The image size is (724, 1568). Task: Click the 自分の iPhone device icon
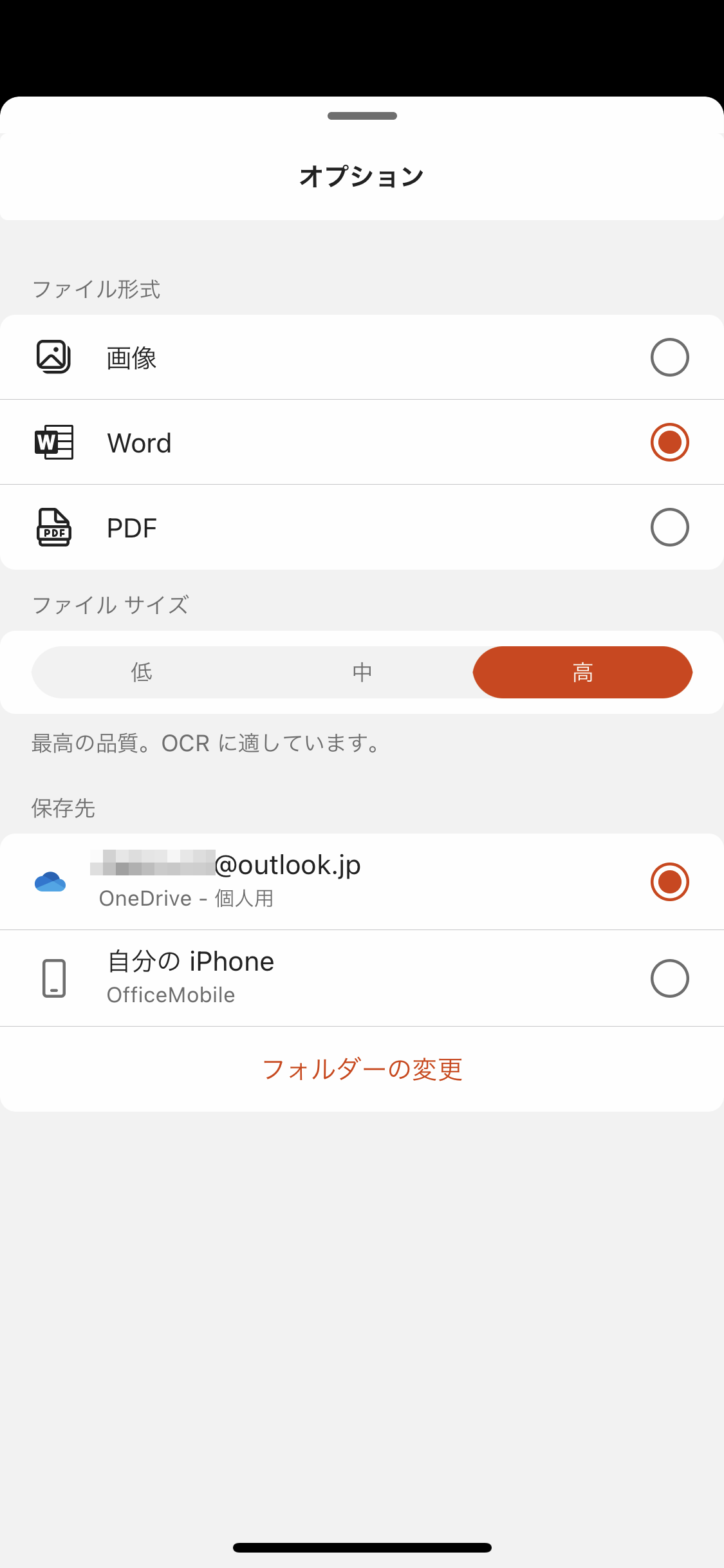pyautogui.click(x=54, y=978)
